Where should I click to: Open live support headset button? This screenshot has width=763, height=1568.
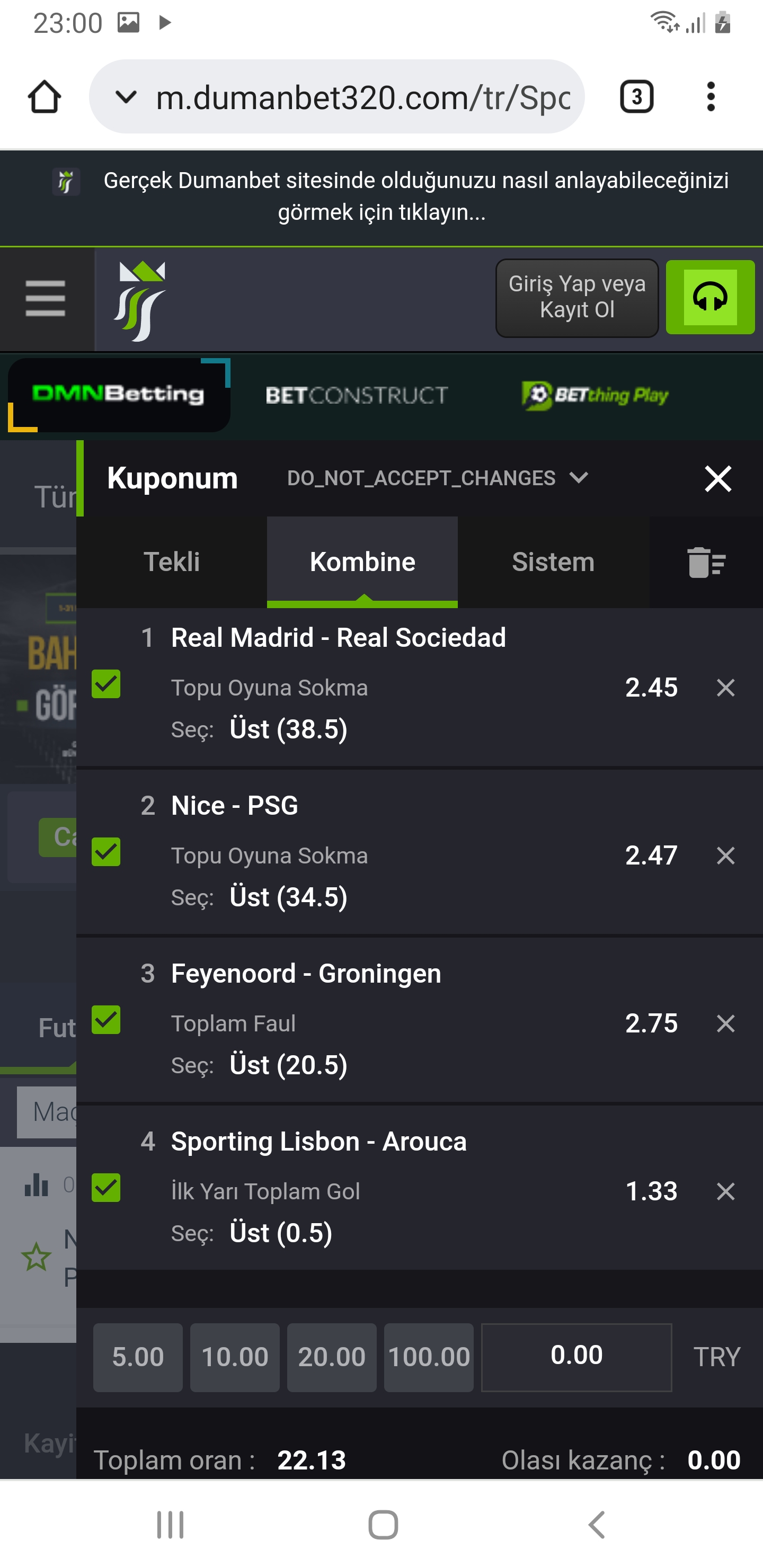(709, 298)
